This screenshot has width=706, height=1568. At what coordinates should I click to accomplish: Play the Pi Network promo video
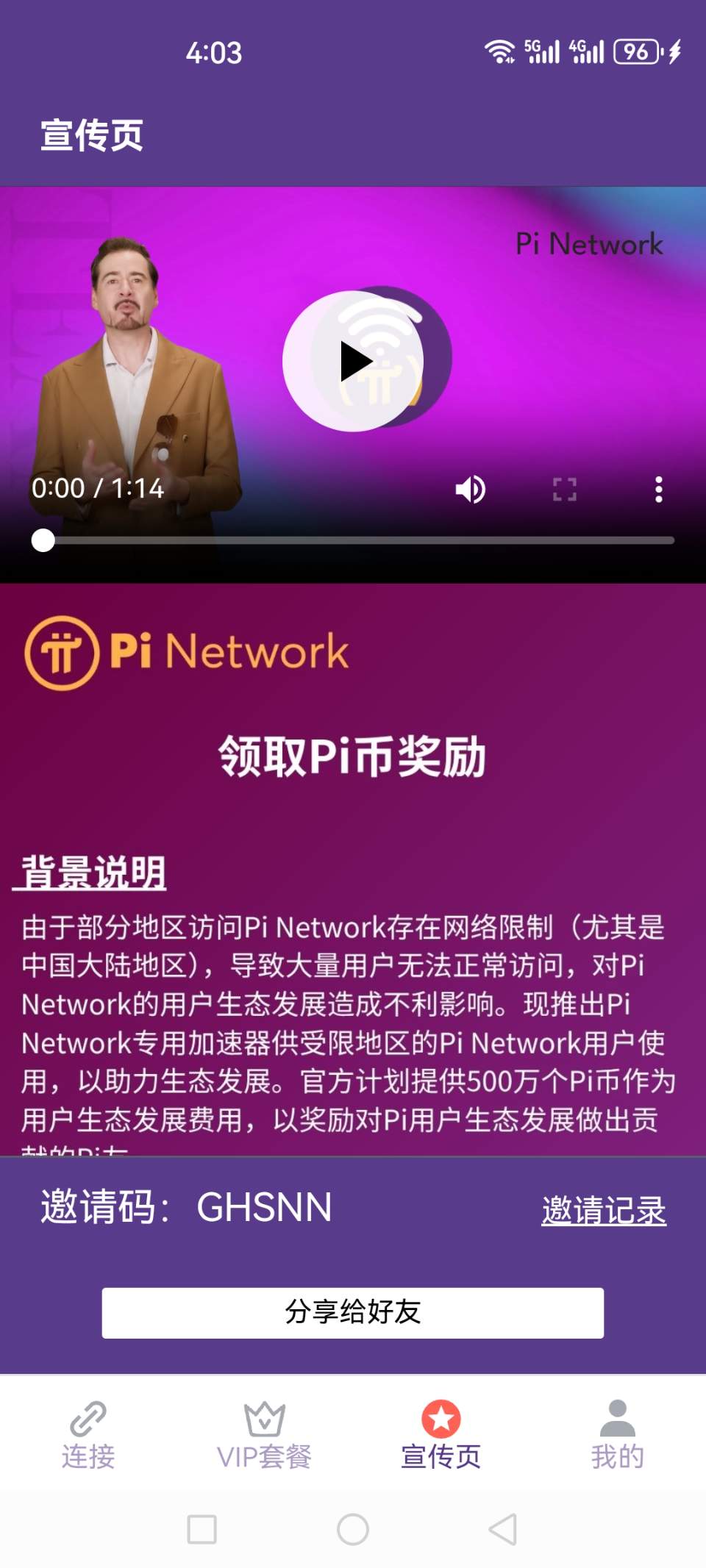(354, 361)
